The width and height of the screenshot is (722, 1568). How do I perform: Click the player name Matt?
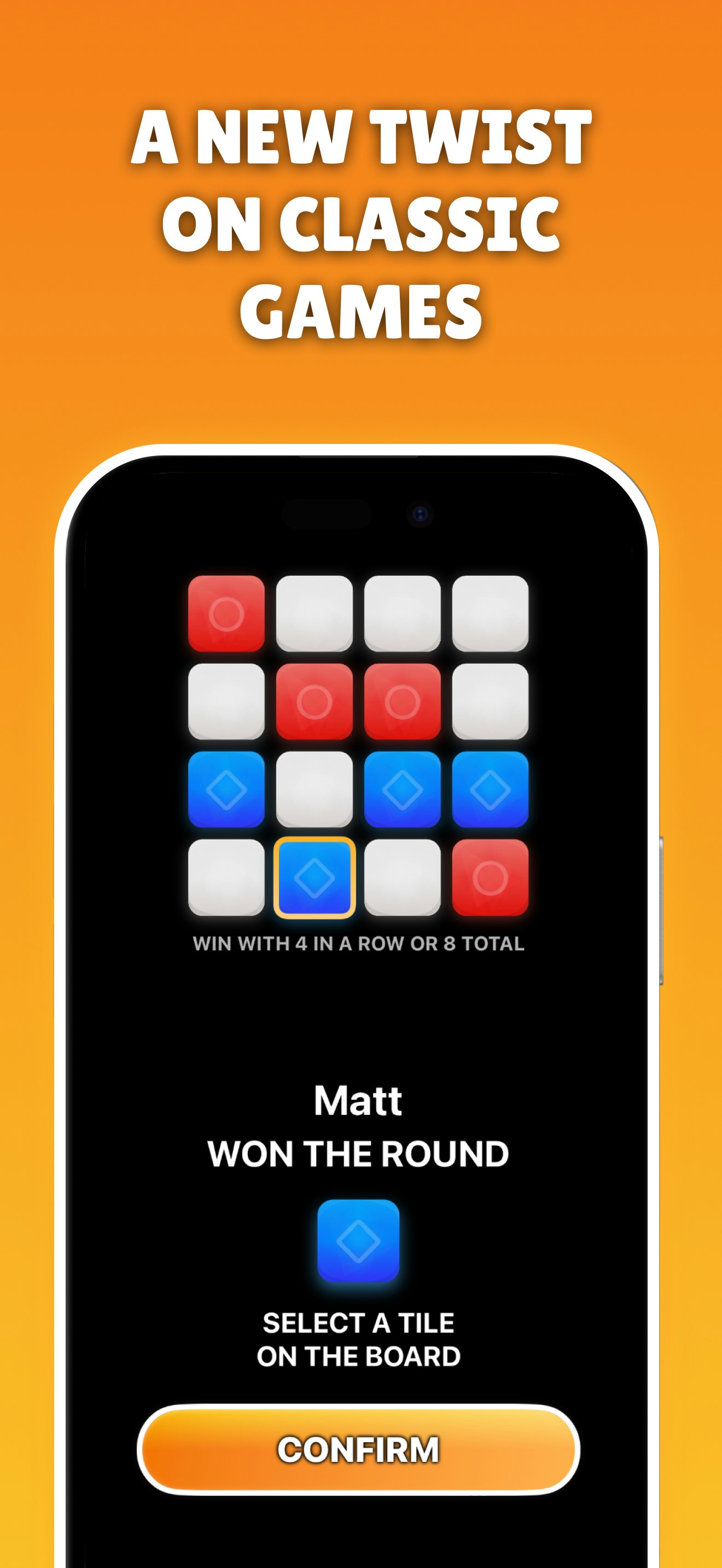point(359,1099)
